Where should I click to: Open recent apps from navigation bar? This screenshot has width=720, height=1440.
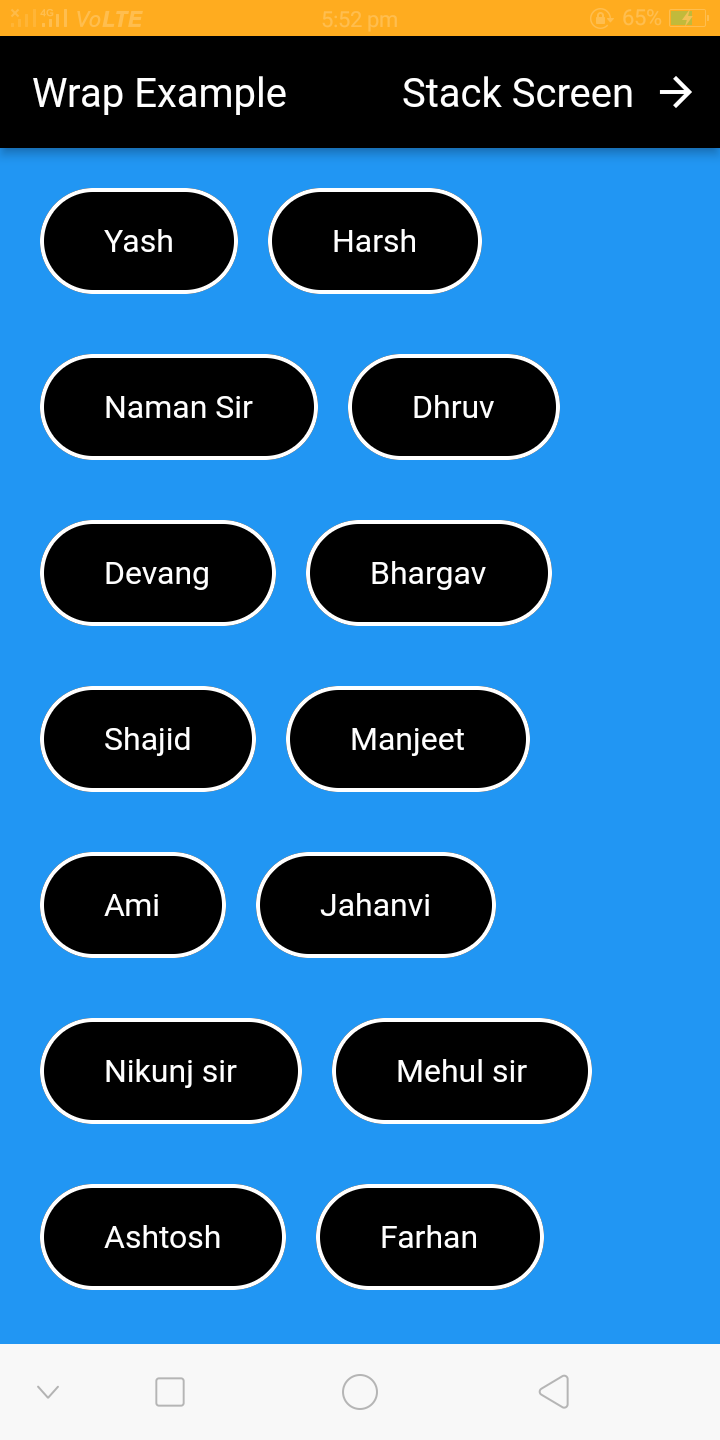170,1392
